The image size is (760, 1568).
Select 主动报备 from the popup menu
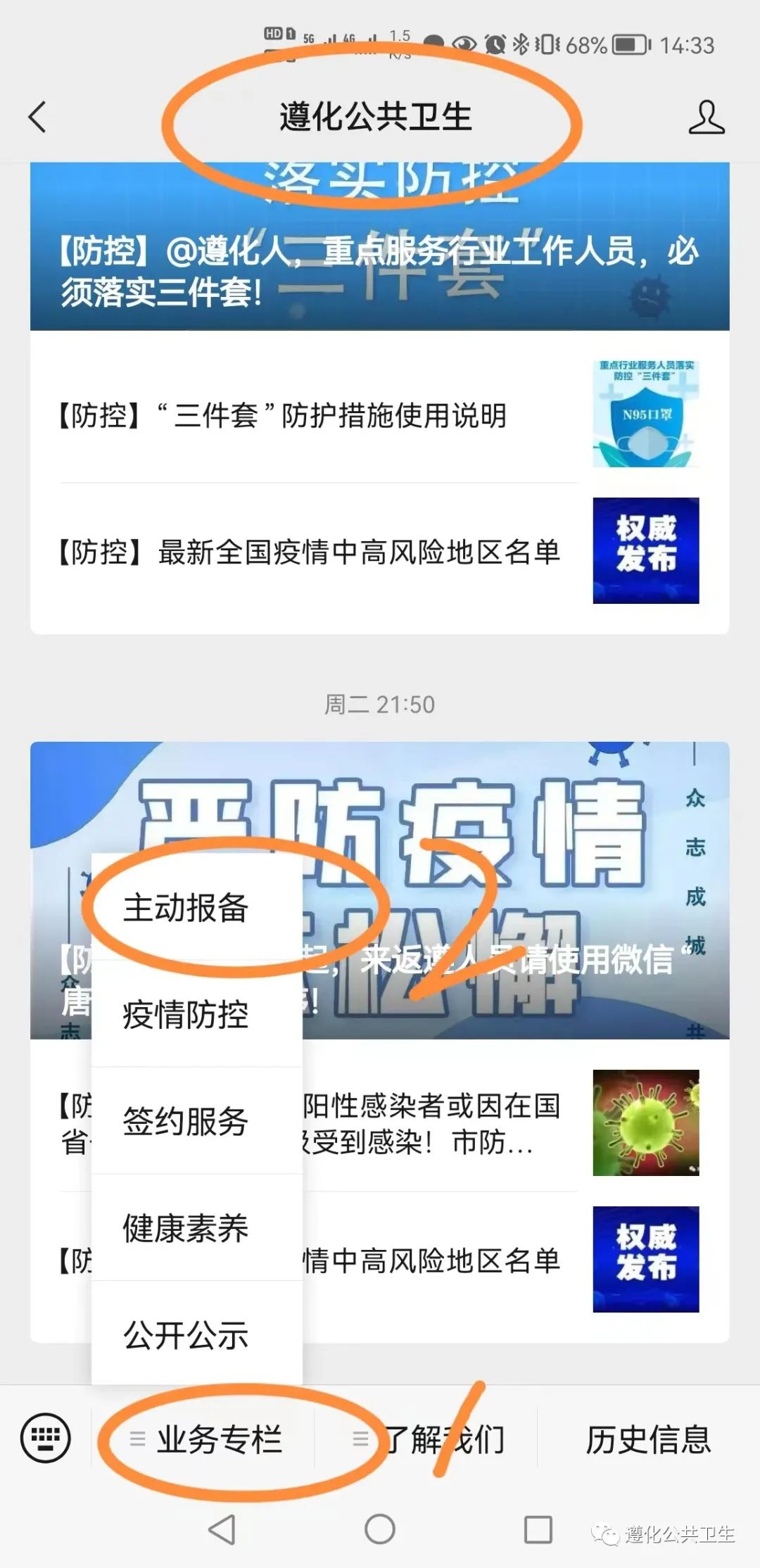point(186,908)
